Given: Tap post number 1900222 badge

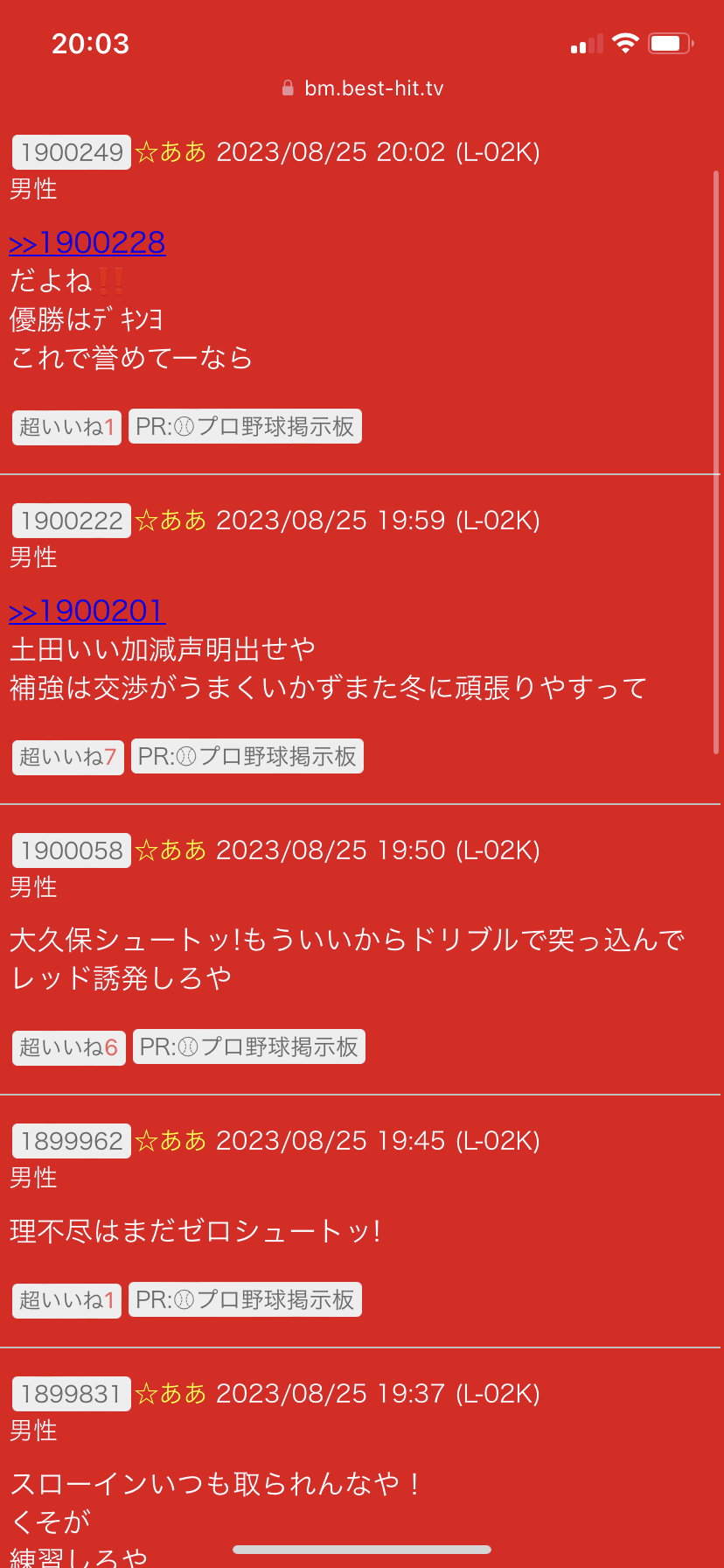Looking at the screenshot, I should pos(72,521).
